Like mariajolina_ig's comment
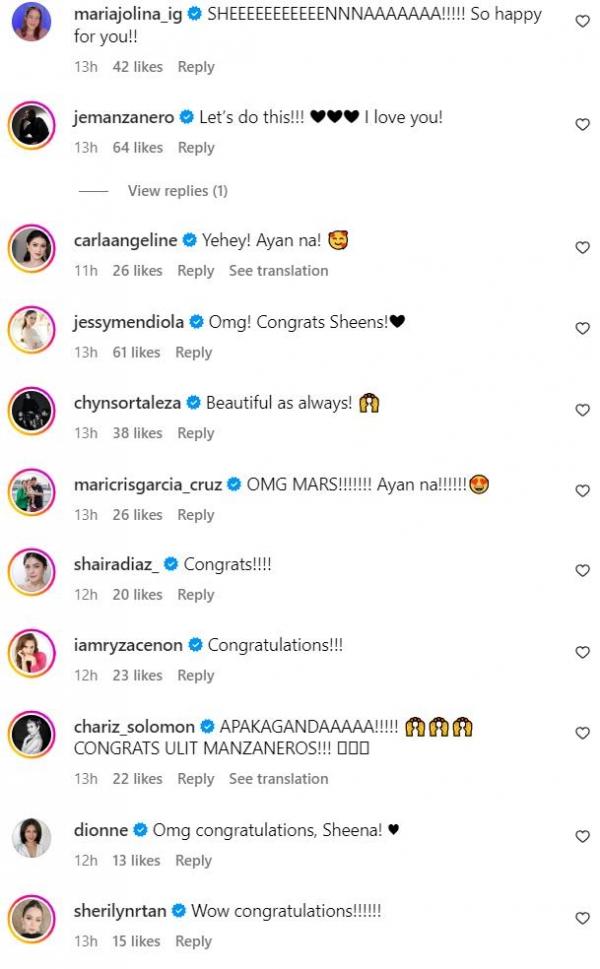600x969 pixels. 582,22
